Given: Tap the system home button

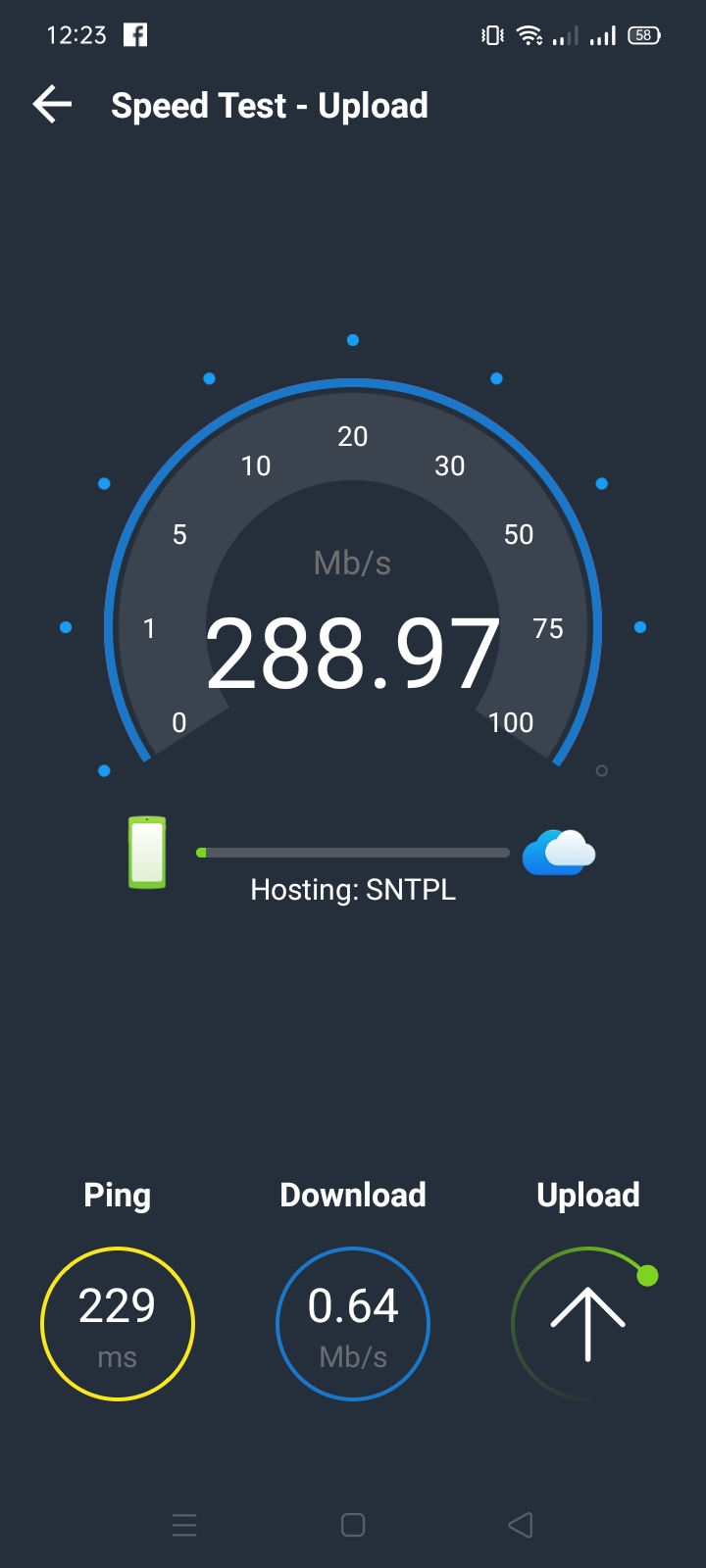Looking at the screenshot, I should pos(353,1525).
